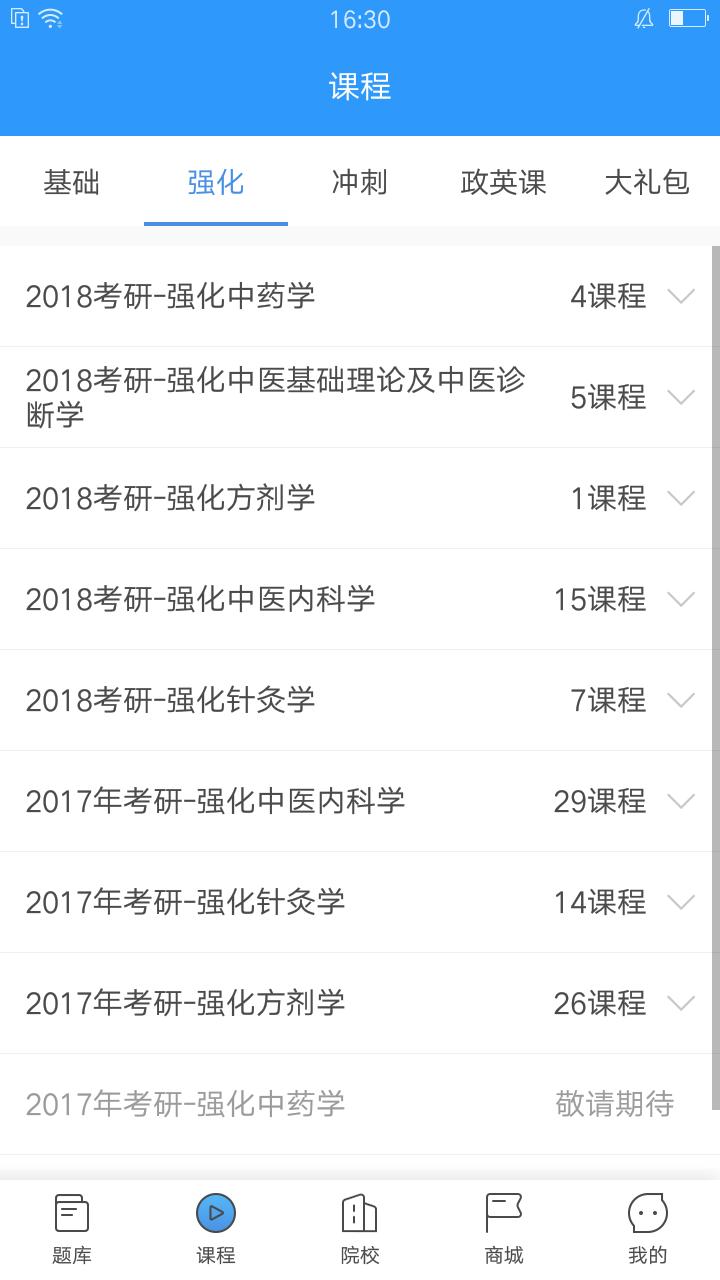Expand the 2018考研-强化中药学 course list
The width and height of the screenshot is (720, 1280).
681,297
